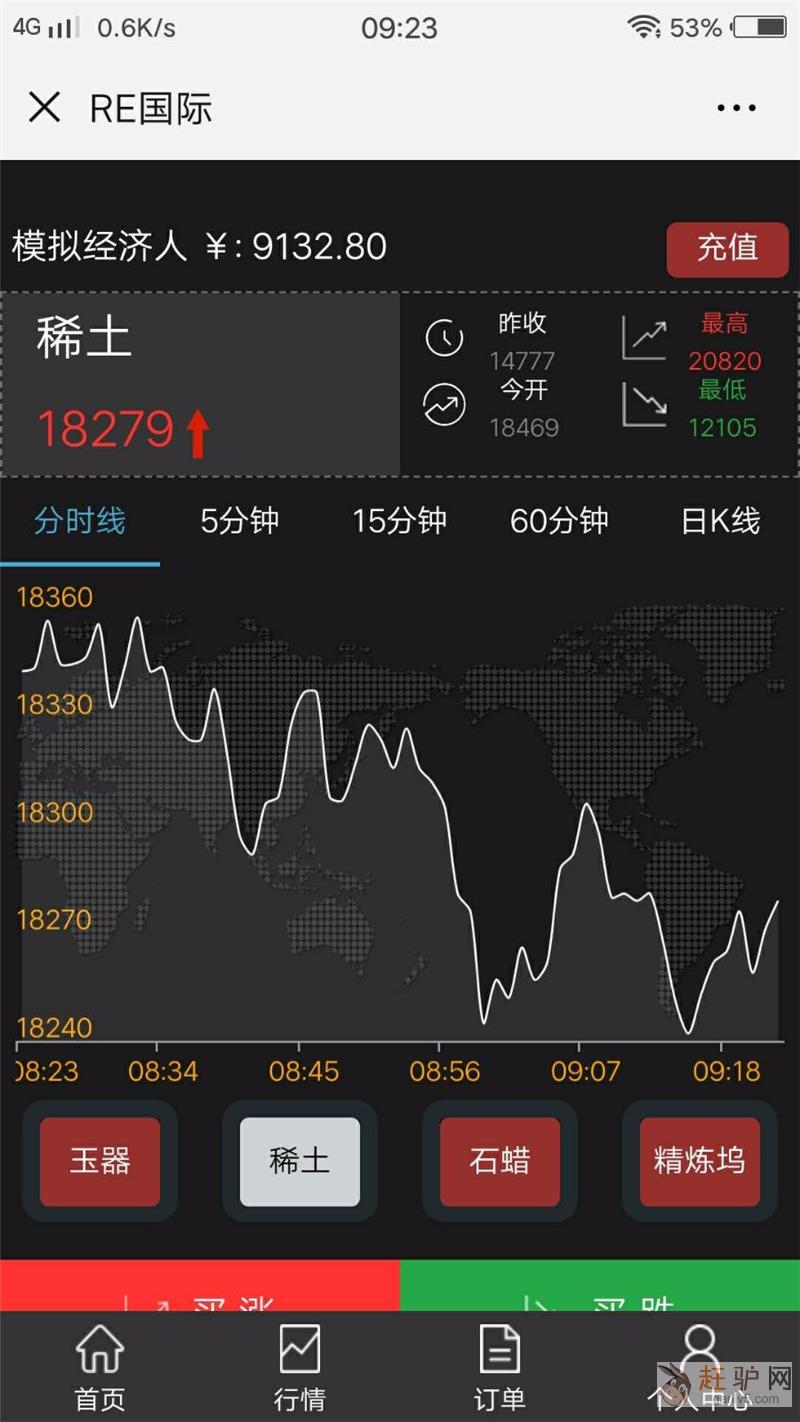
Task: View the 日K线 daily chart
Action: point(720,521)
